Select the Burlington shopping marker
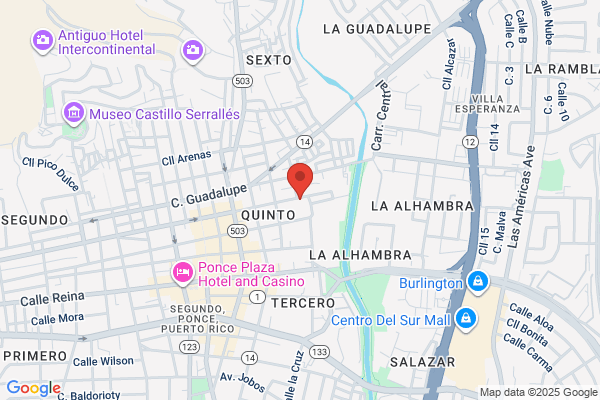This screenshot has height=400, width=600. [x=478, y=282]
